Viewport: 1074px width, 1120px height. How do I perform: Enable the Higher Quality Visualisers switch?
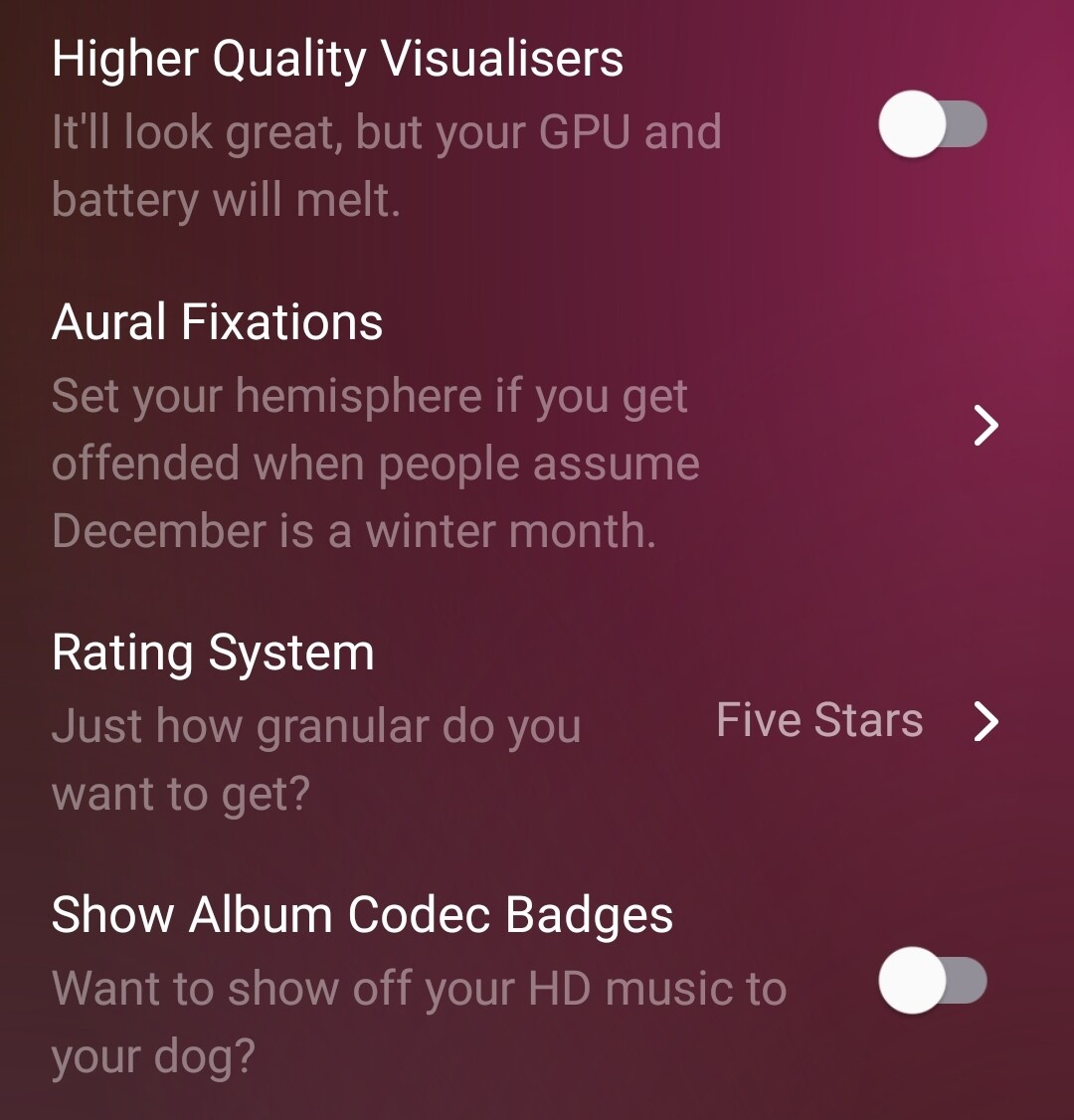pos(932,125)
